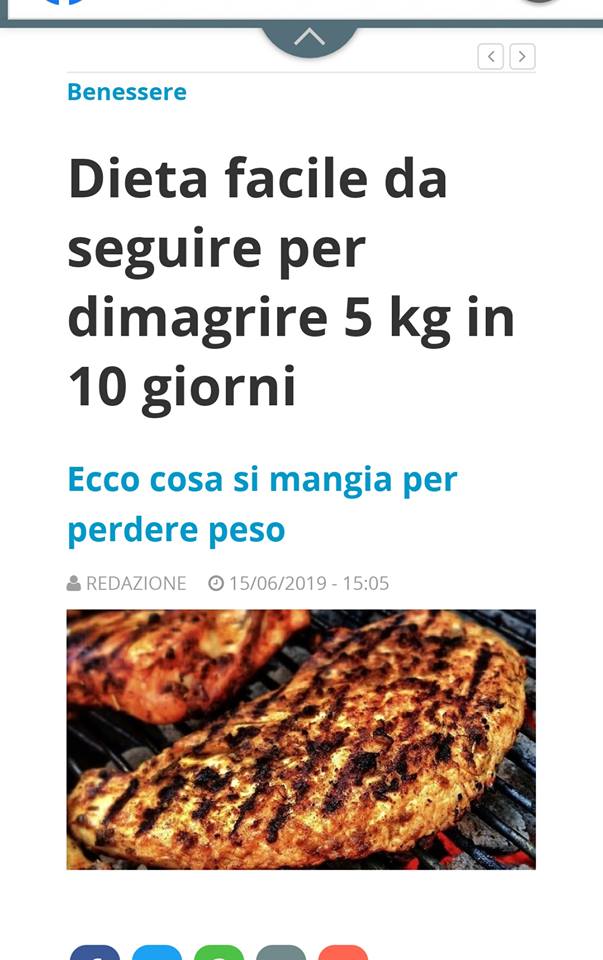Viewport: 603px width, 960px height.
Task: Share the article on Twitter
Action: [x=157, y=952]
